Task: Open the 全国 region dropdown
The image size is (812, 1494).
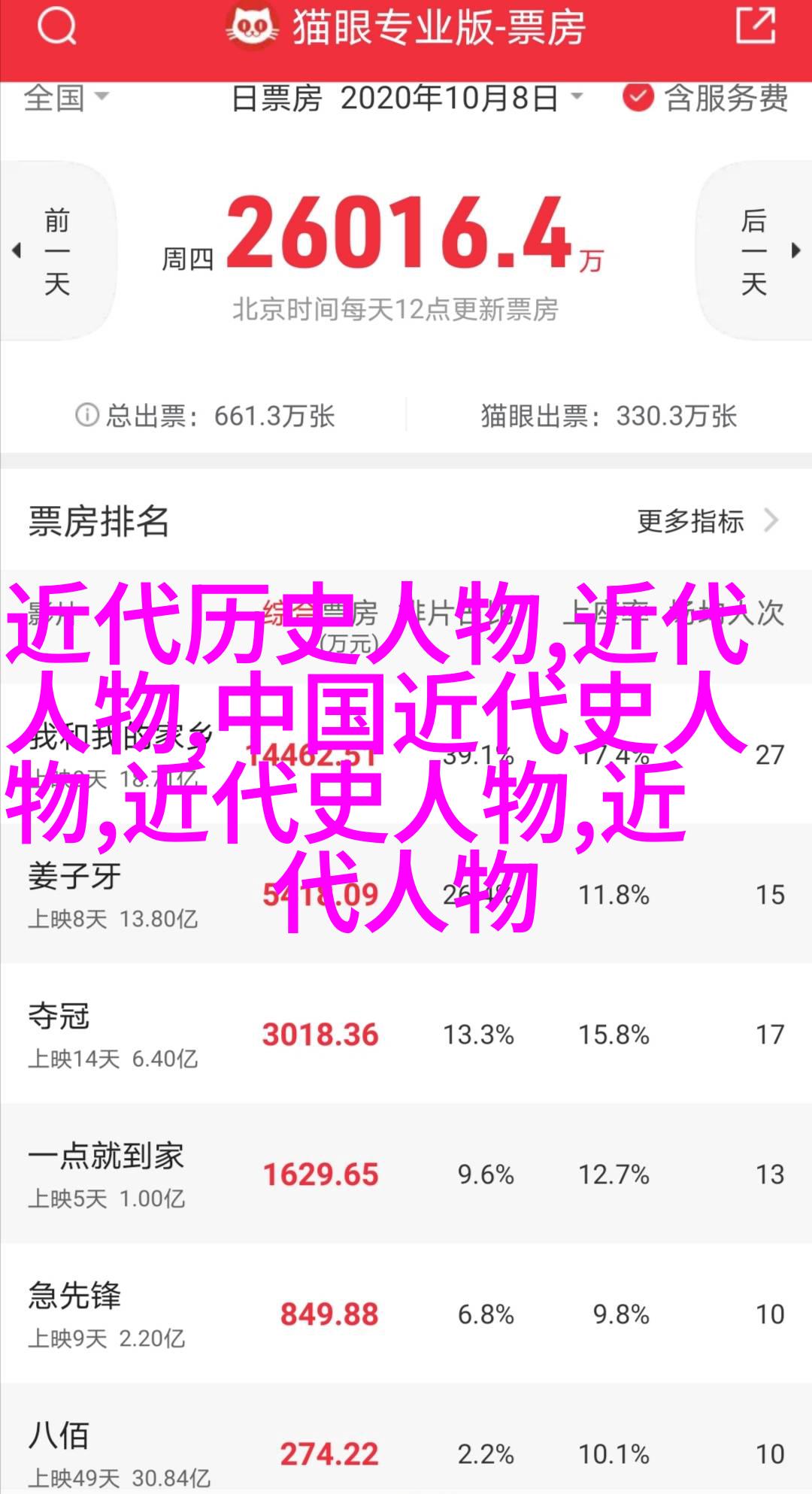Action: 66,98
